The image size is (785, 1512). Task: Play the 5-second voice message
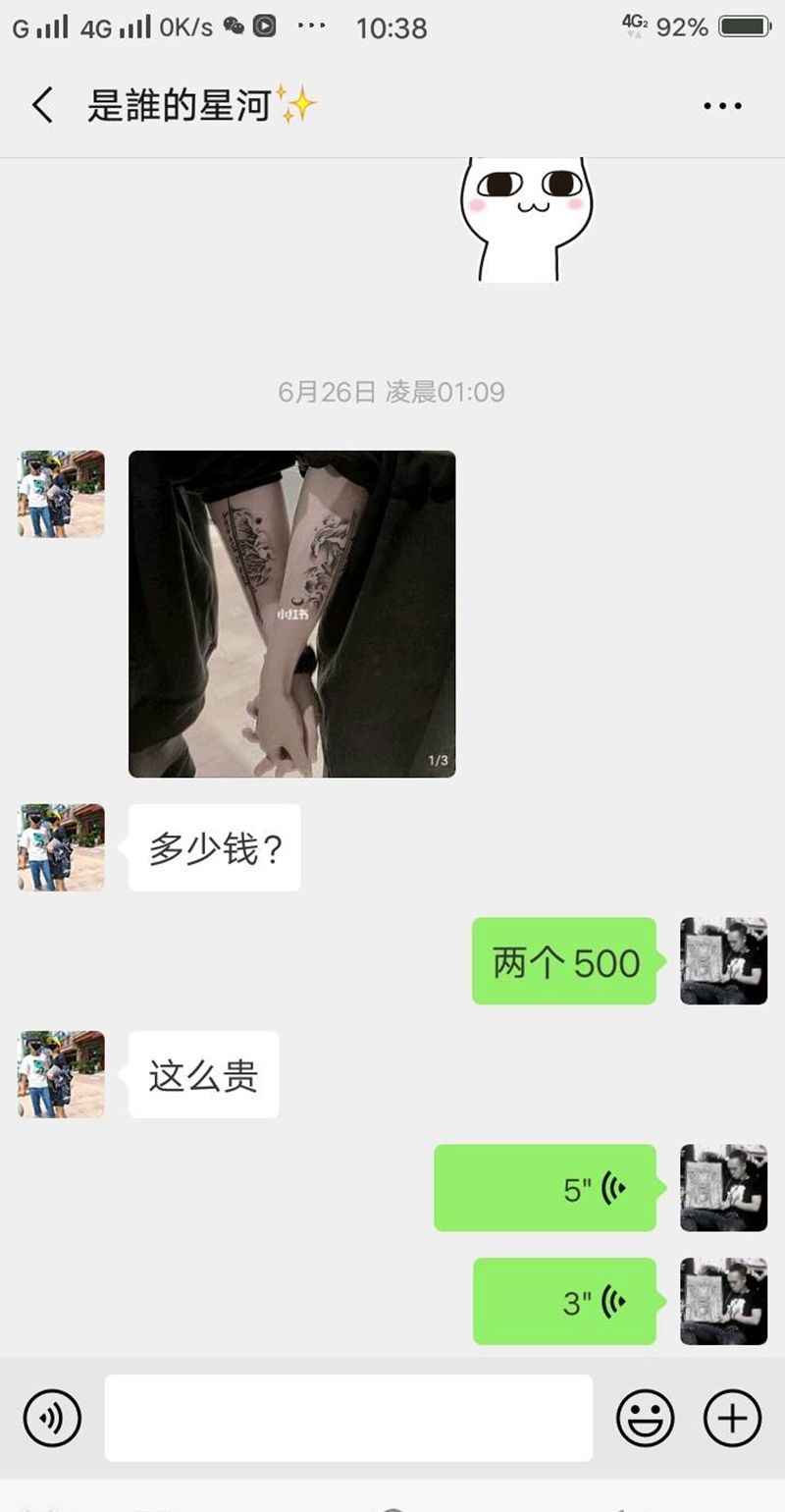point(546,1188)
